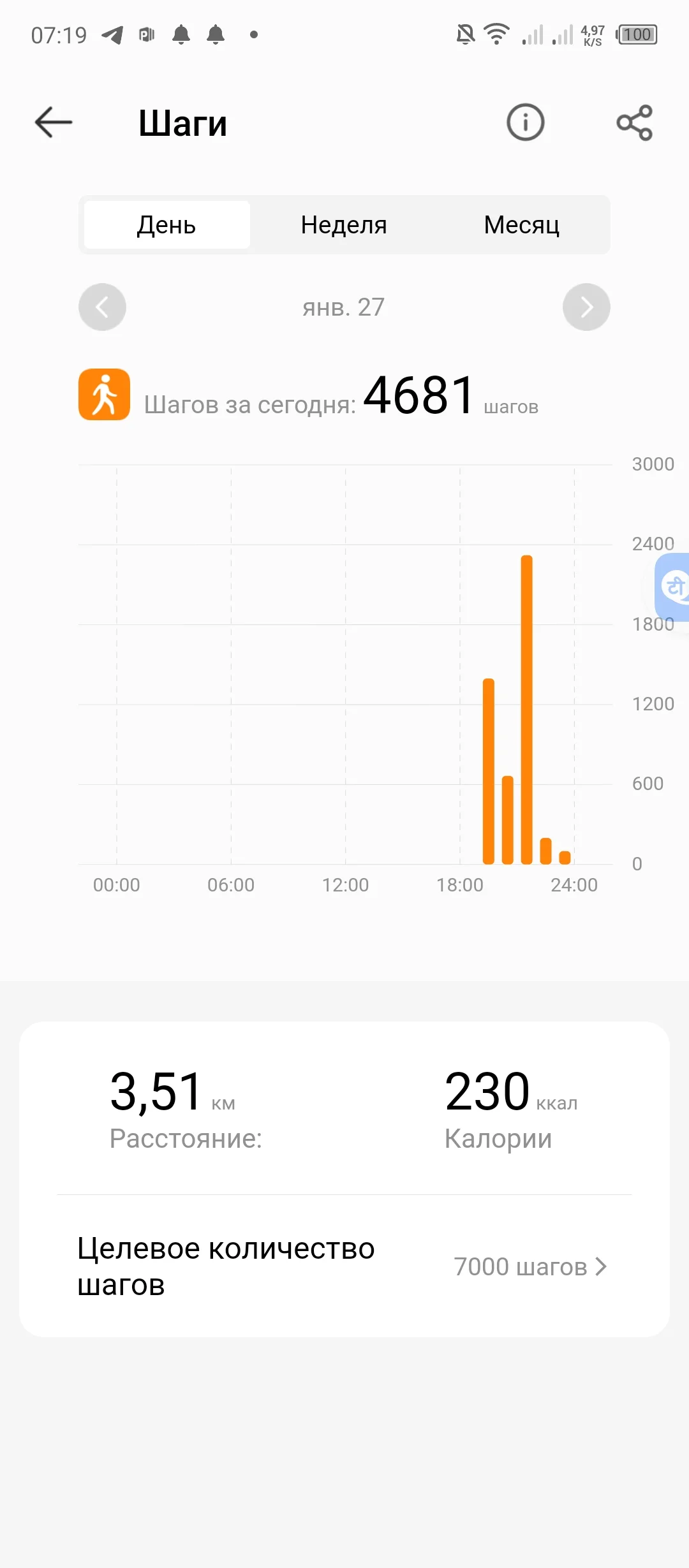Viewport: 689px width, 1568px height.
Task: Select the День tab
Action: point(167,225)
